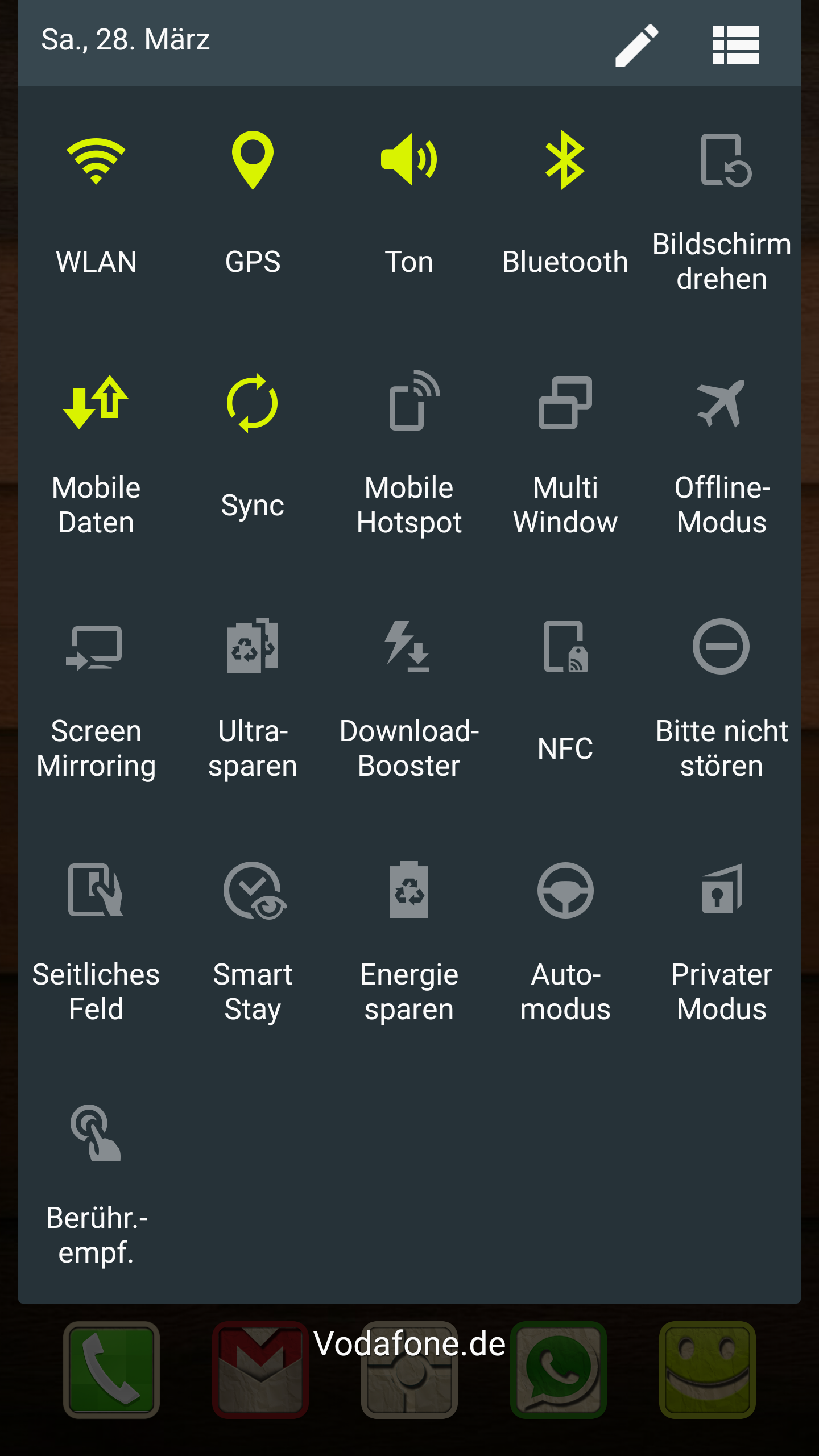Viewport: 819px width, 1456px height.
Task: Activate Bitte nicht stören
Action: point(722,647)
